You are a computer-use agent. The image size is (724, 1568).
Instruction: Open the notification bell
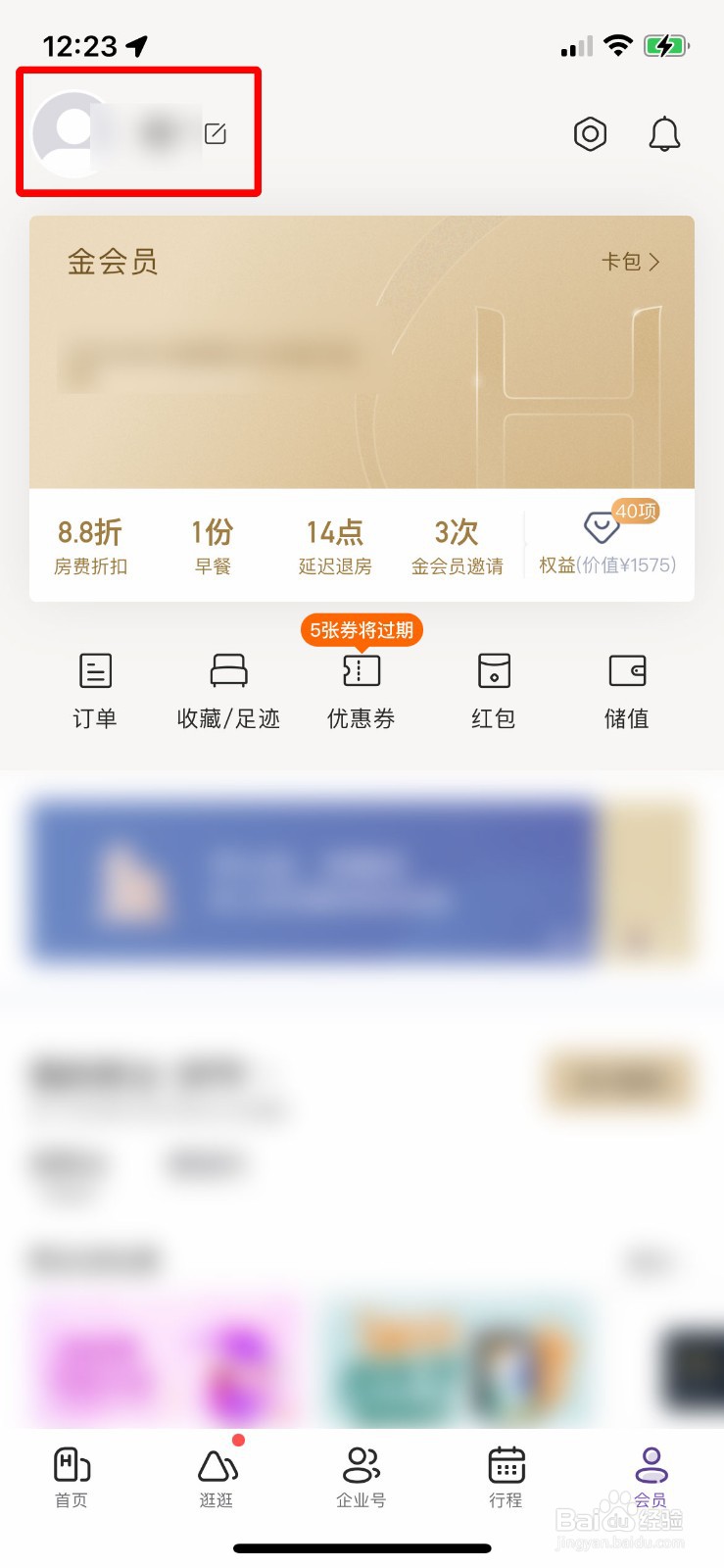point(664,134)
